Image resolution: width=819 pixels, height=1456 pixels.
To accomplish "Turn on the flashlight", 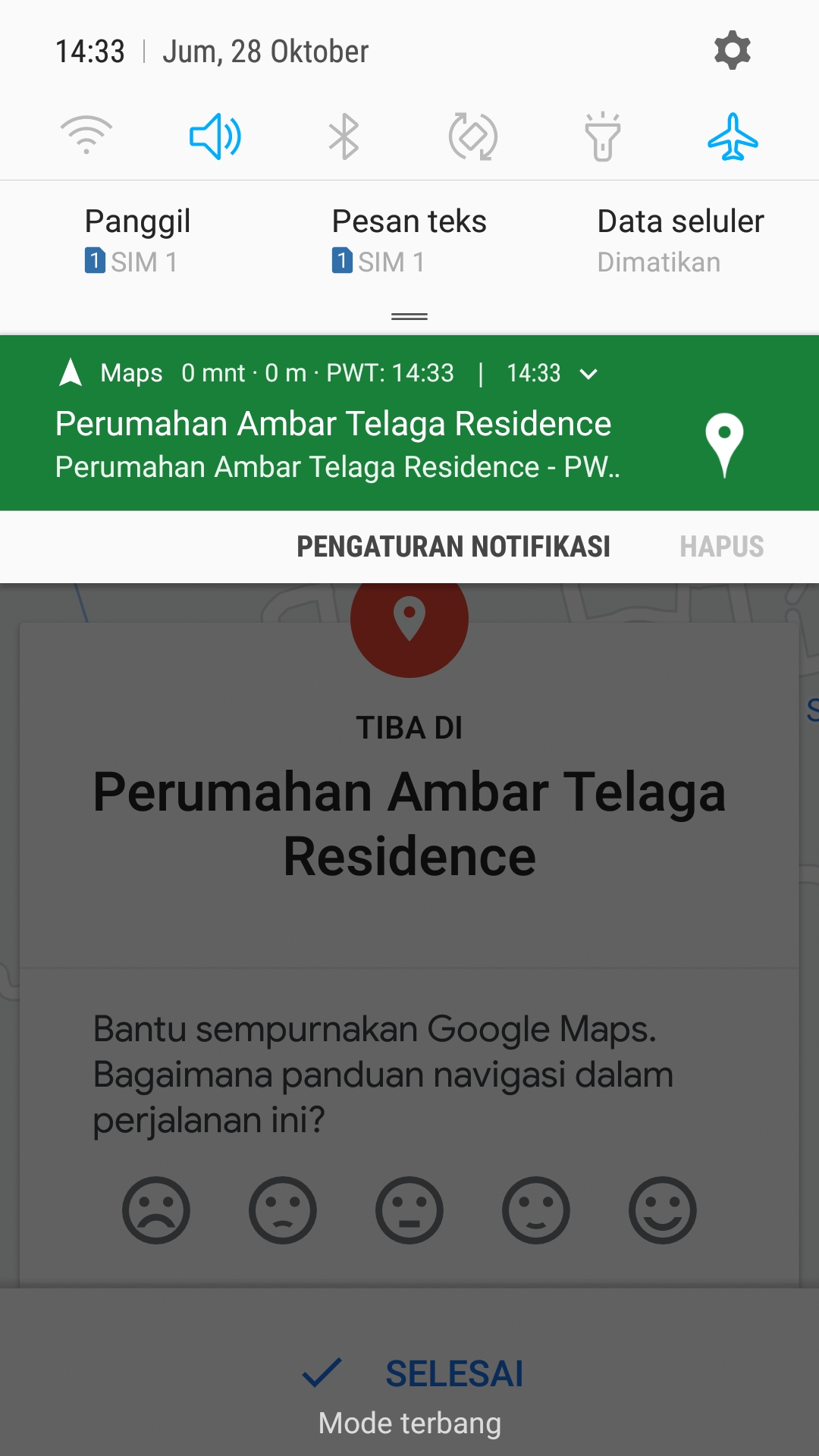I will point(603,136).
